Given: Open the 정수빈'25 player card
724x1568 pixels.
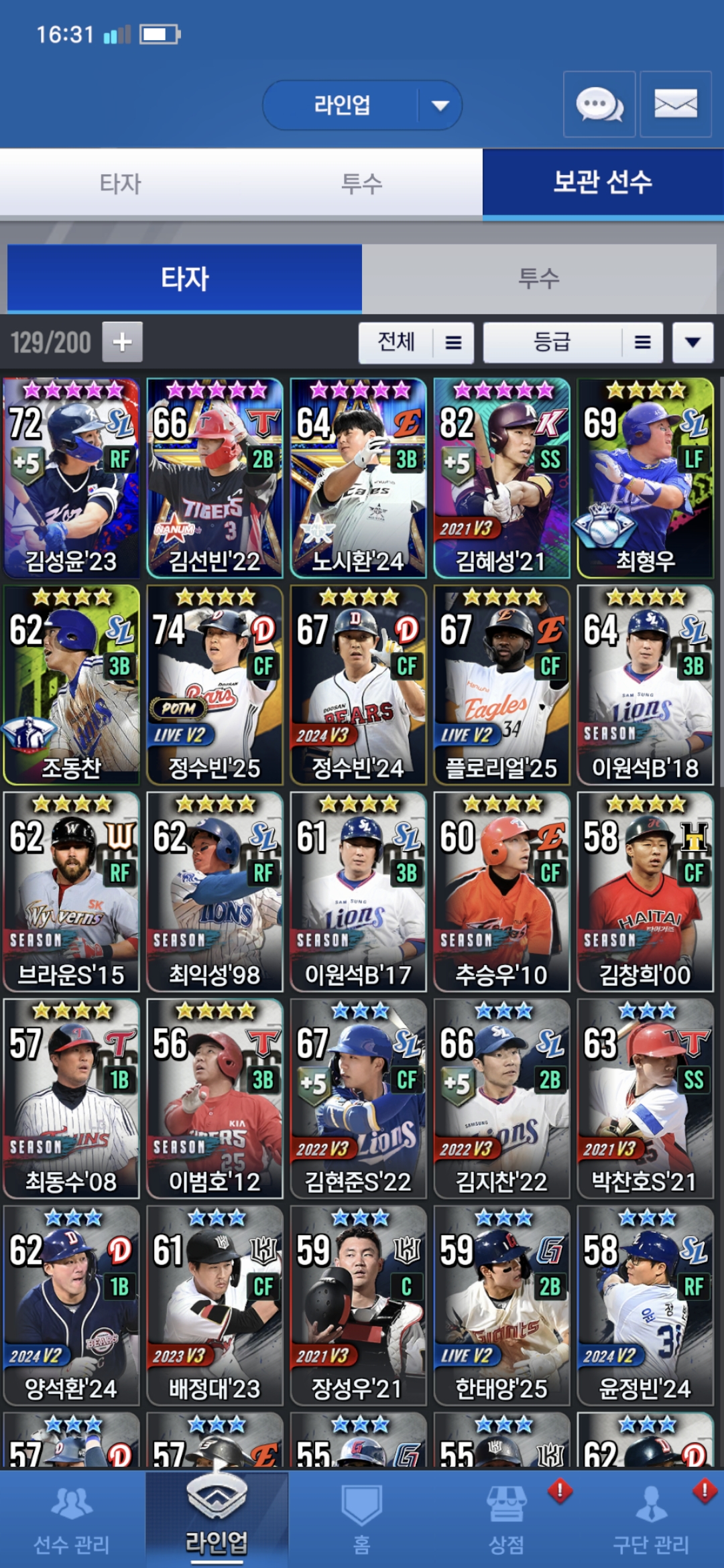Looking at the screenshot, I should click(215, 685).
